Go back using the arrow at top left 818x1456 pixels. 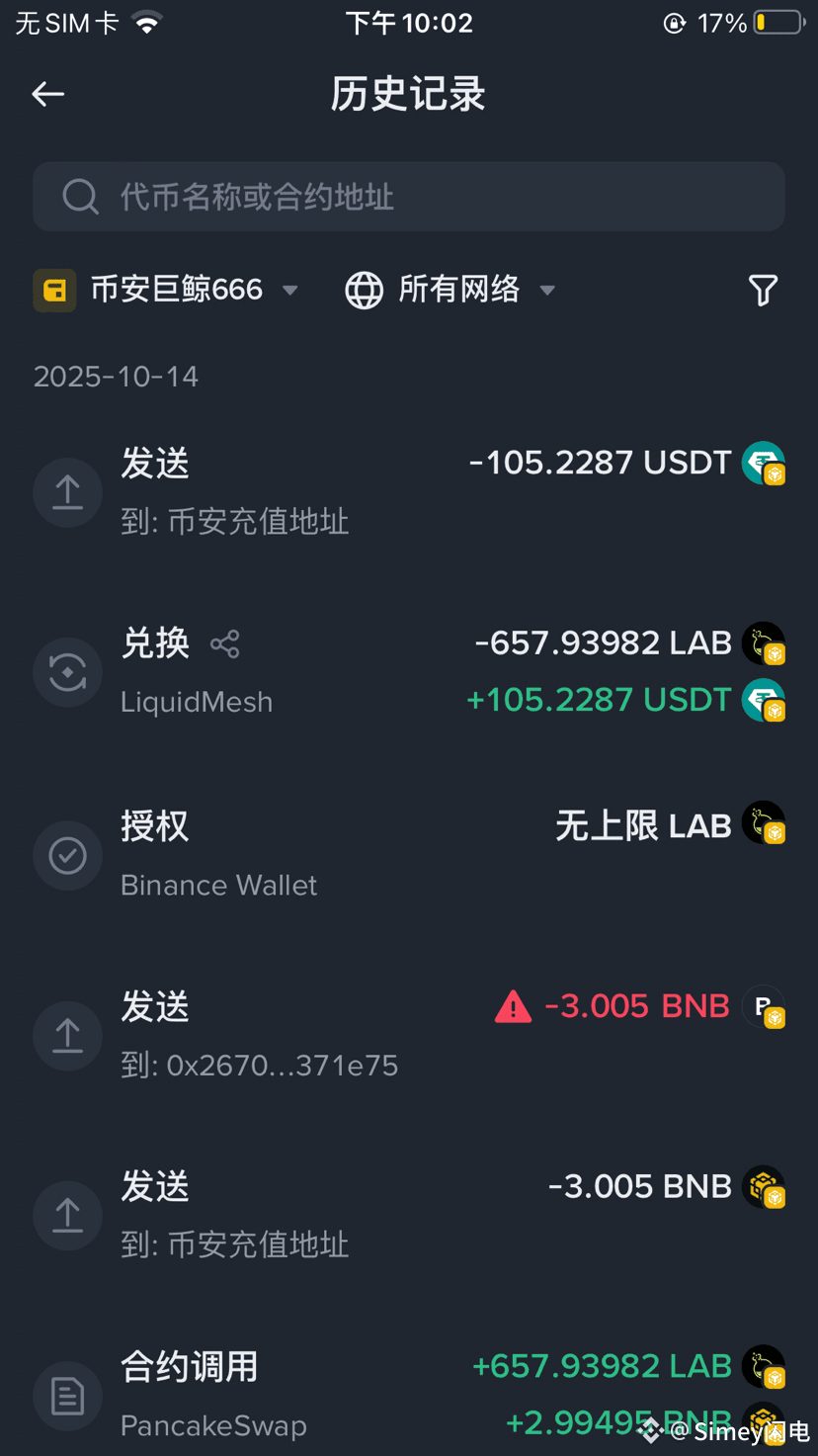[x=47, y=94]
